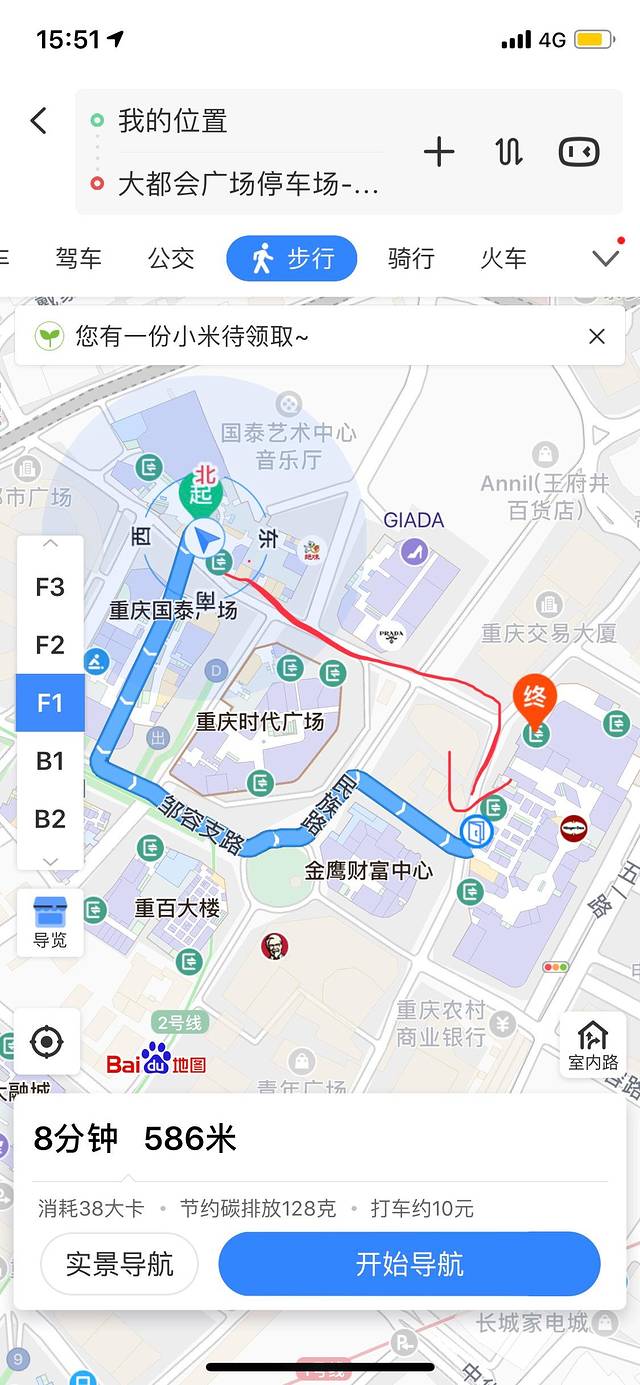Select floor B1 in the floor picker
The height and width of the screenshot is (1385, 640).
pyautogui.click(x=50, y=761)
